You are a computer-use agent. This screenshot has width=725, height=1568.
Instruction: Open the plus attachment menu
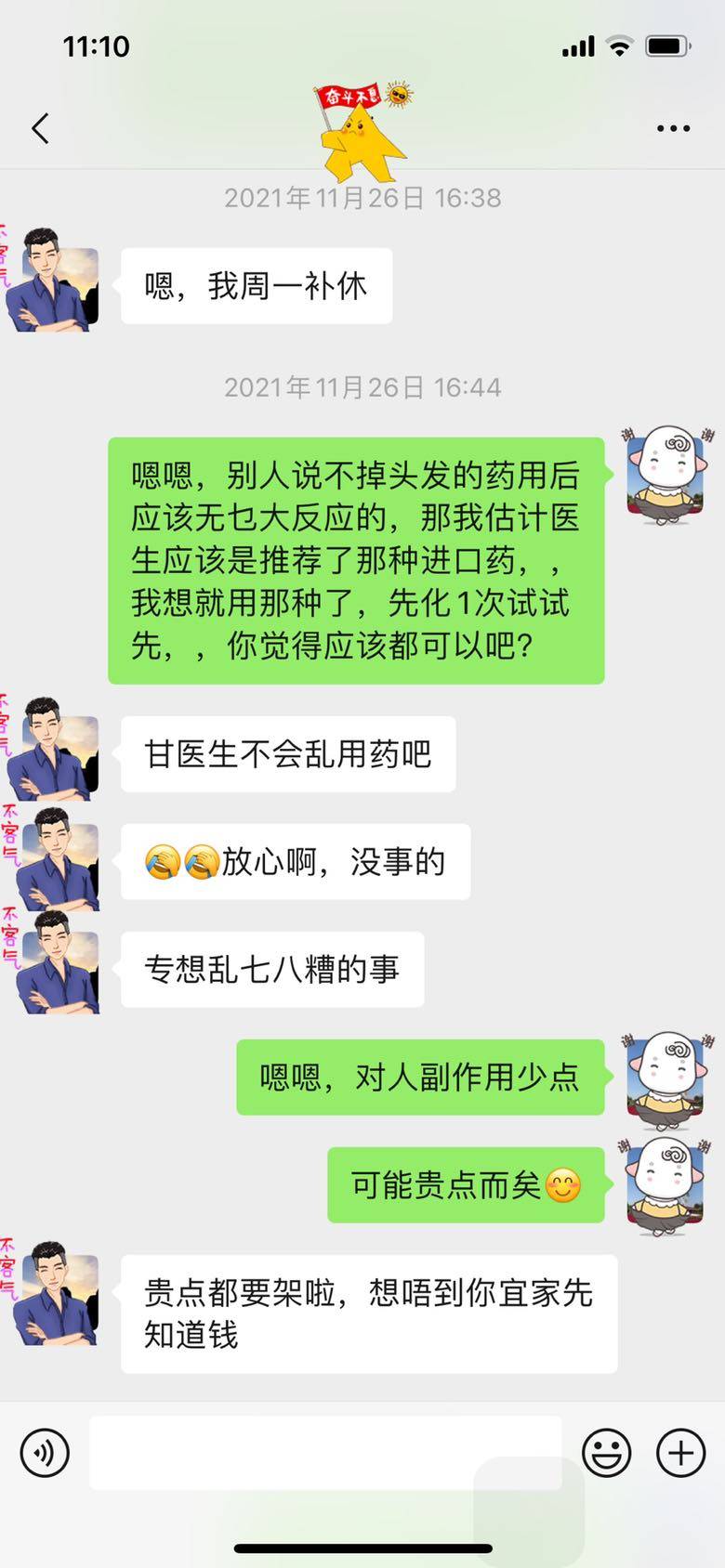pyautogui.click(x=680, y=1452)
